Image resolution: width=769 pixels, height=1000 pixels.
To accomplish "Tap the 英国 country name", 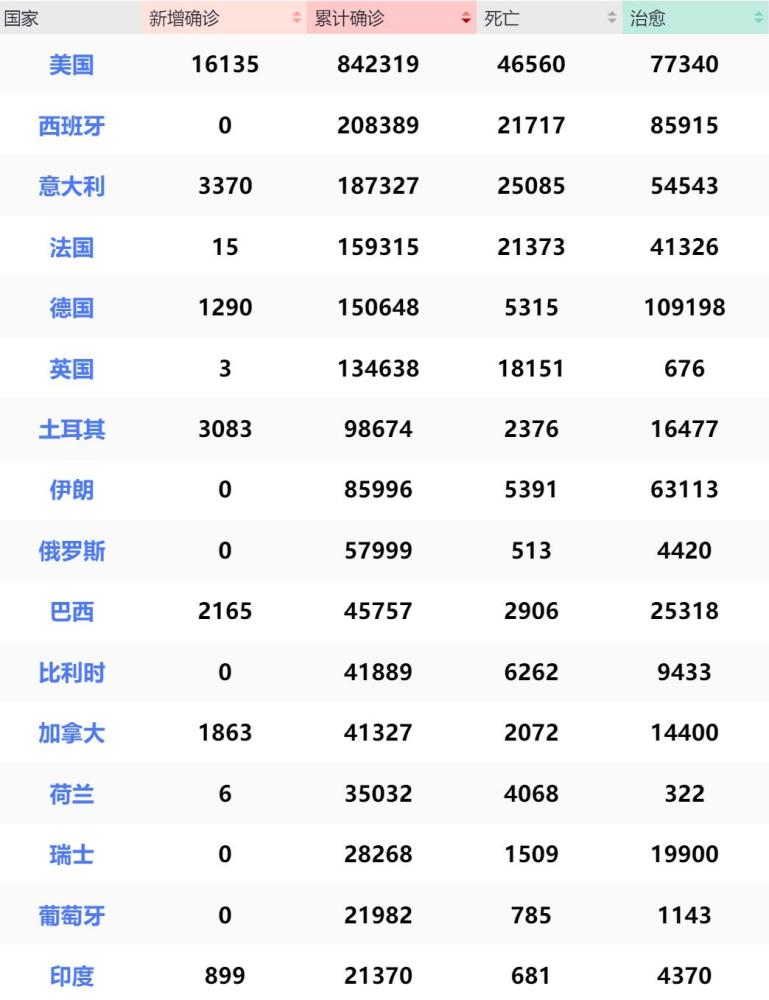I will 71,369.
